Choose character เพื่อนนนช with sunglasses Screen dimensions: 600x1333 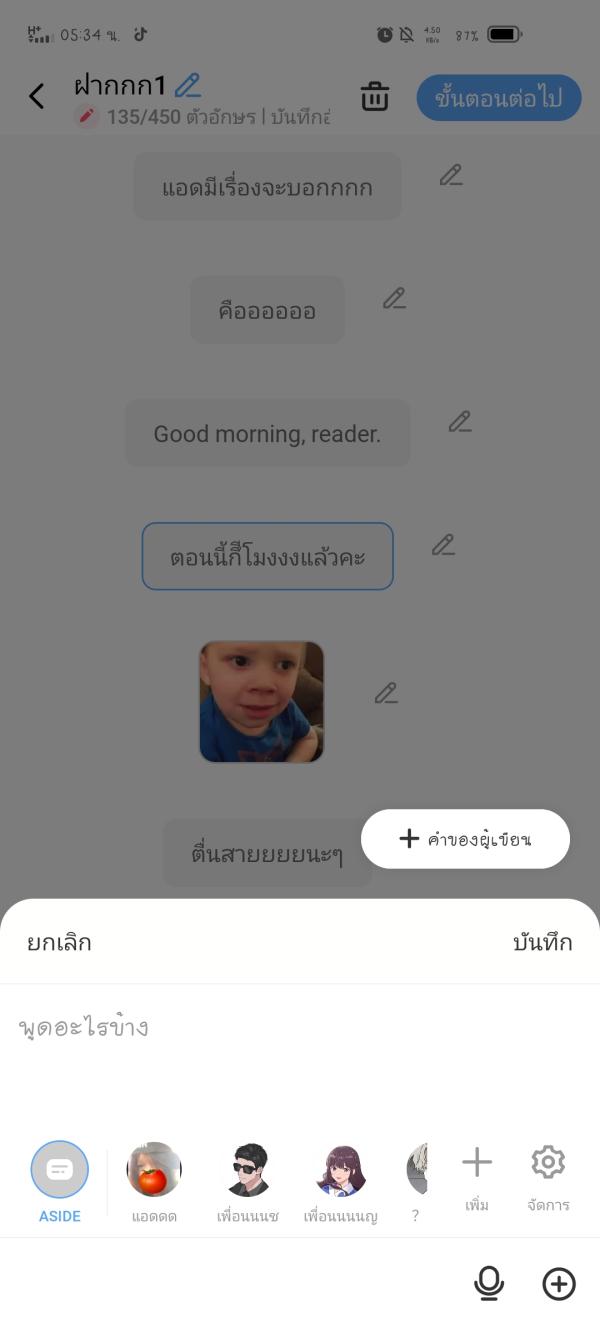point(247,1170)
